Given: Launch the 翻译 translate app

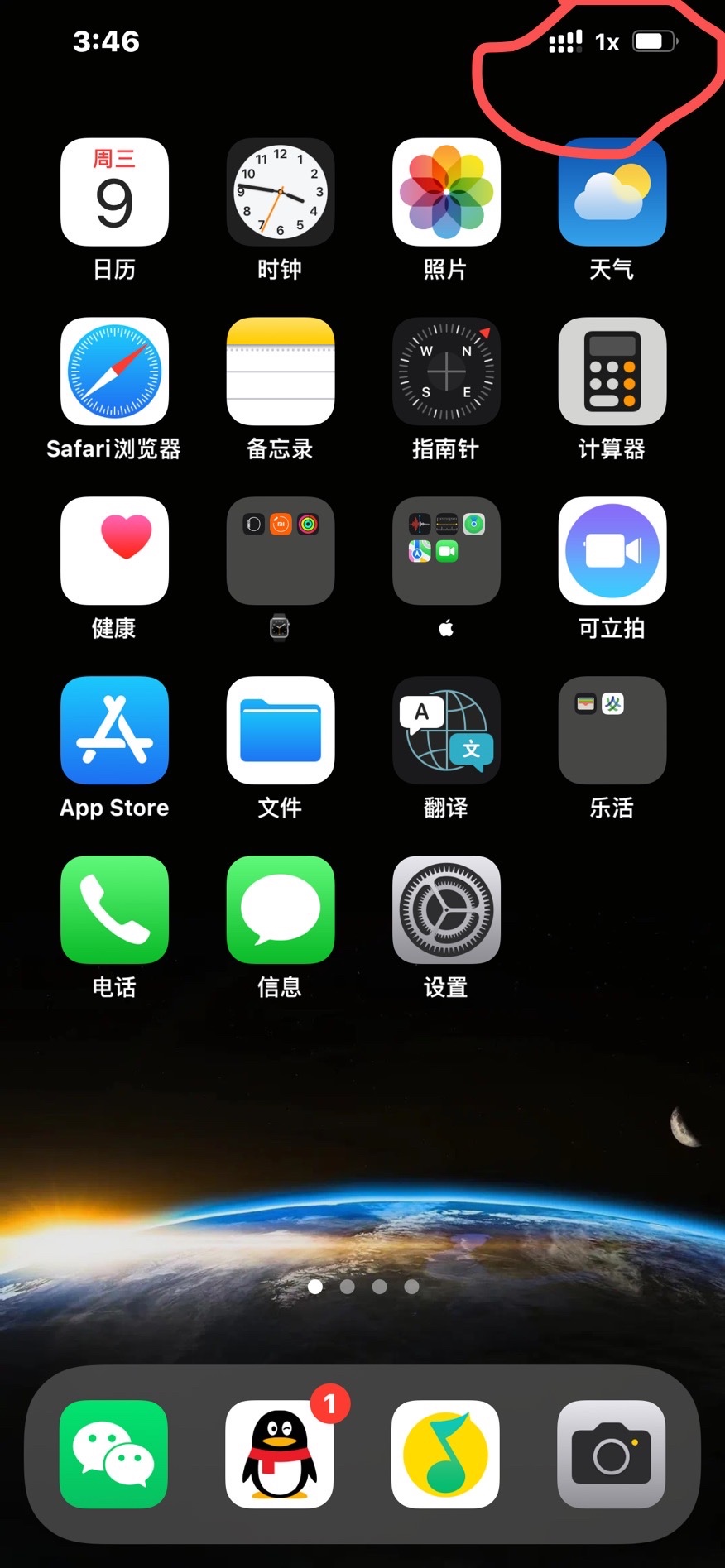Looking at the screenshot, I should tap(446, 731).
